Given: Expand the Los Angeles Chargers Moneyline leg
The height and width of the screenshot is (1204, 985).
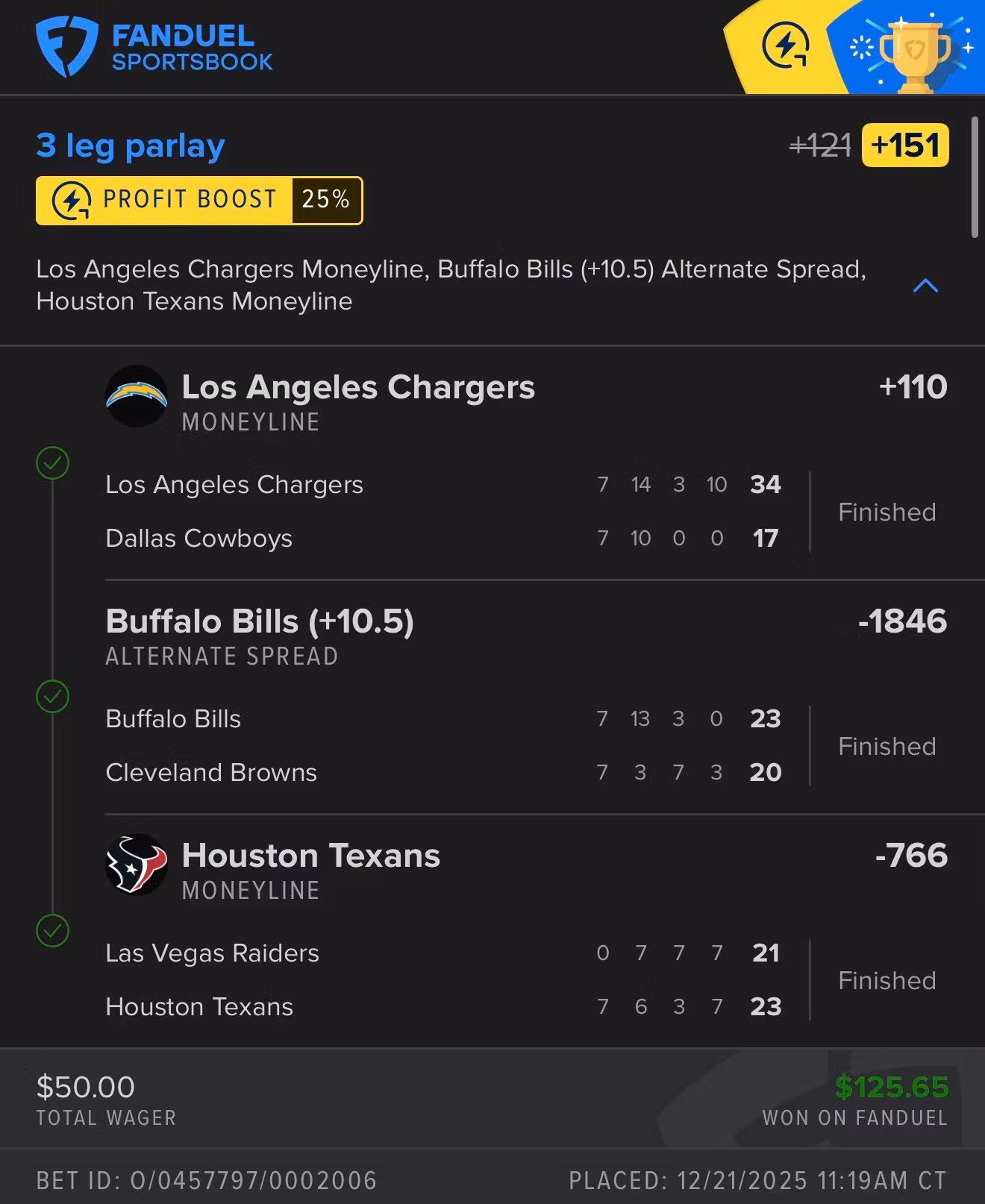Looking at the screenshot, I should tap(358, 387).
